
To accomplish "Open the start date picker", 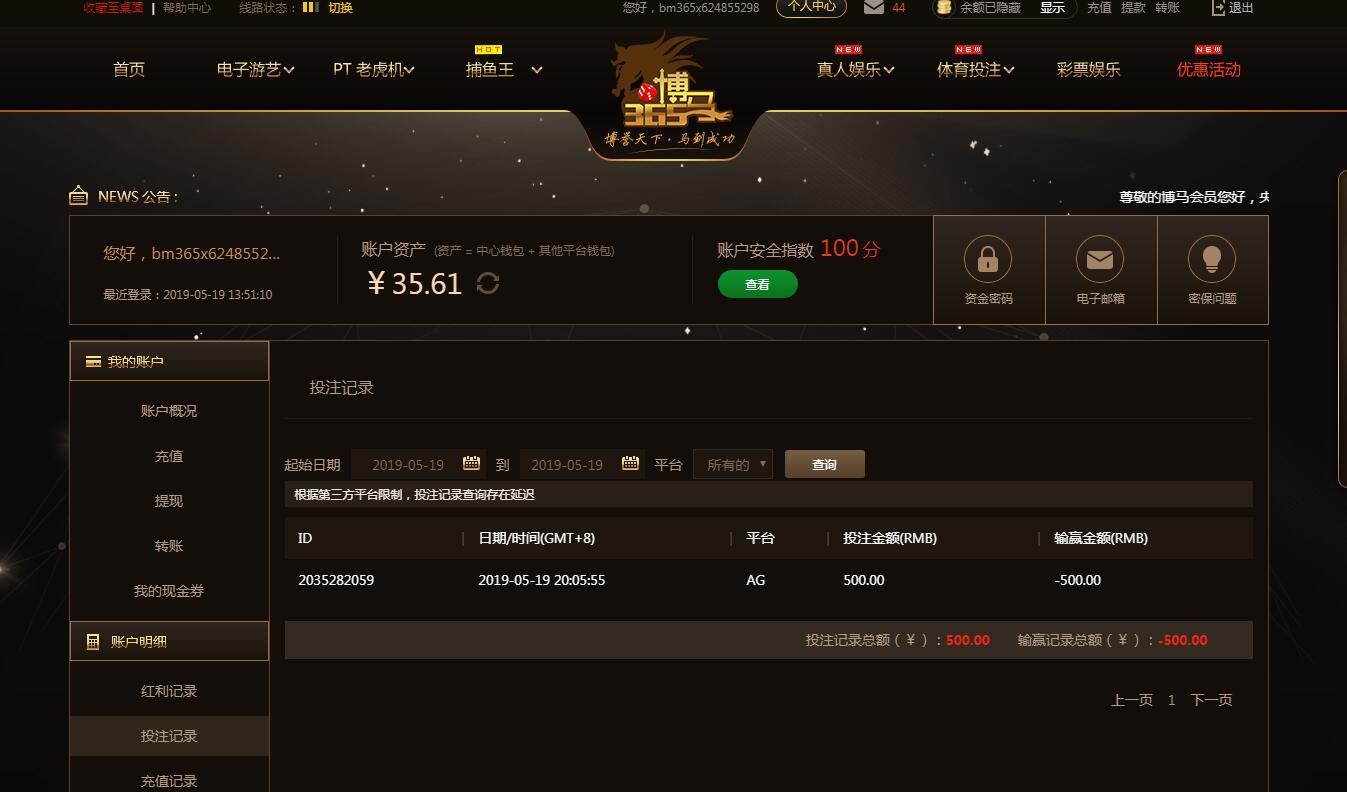I will 471,463.
